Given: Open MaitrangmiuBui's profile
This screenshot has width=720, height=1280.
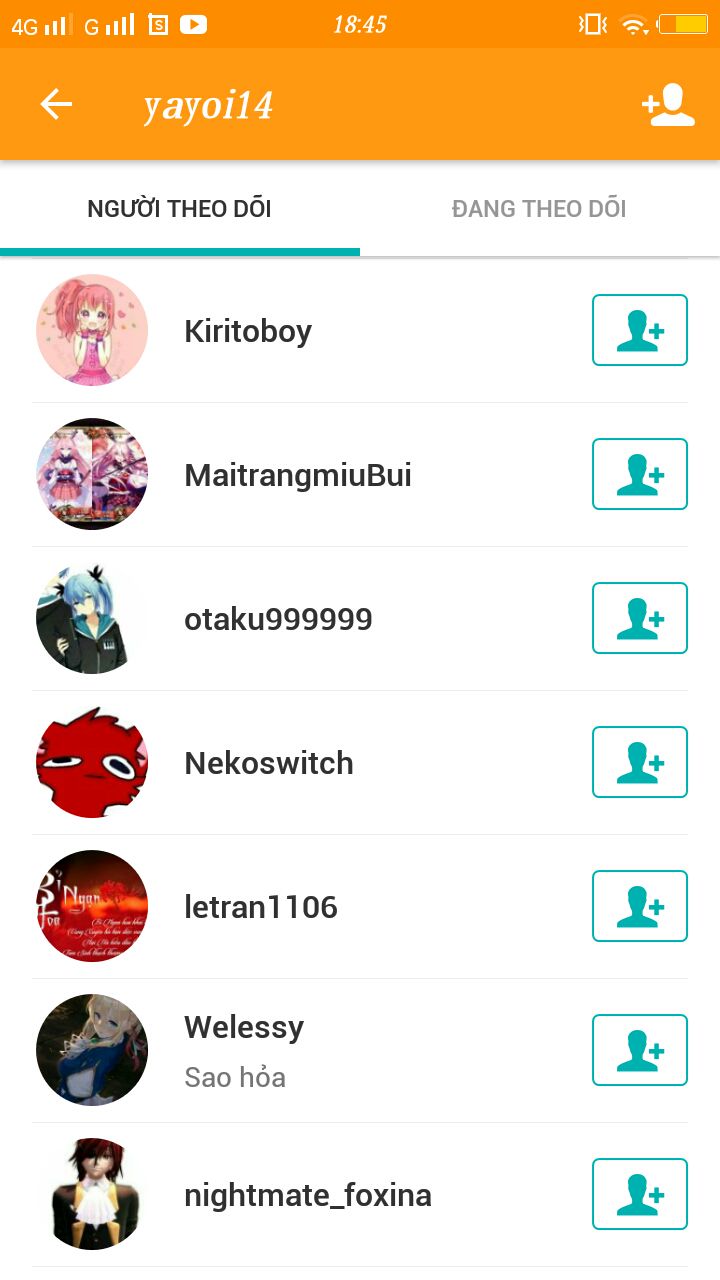Looking at the screenshot, I should pos(298,475).
